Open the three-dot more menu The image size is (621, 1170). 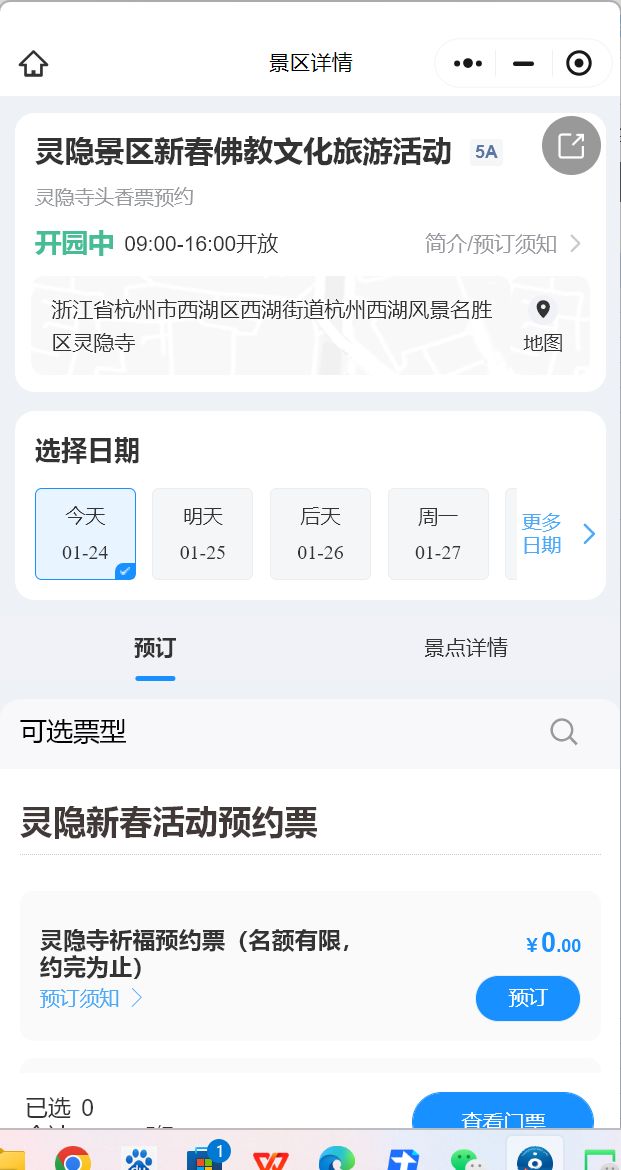click(x=467, y=64)
